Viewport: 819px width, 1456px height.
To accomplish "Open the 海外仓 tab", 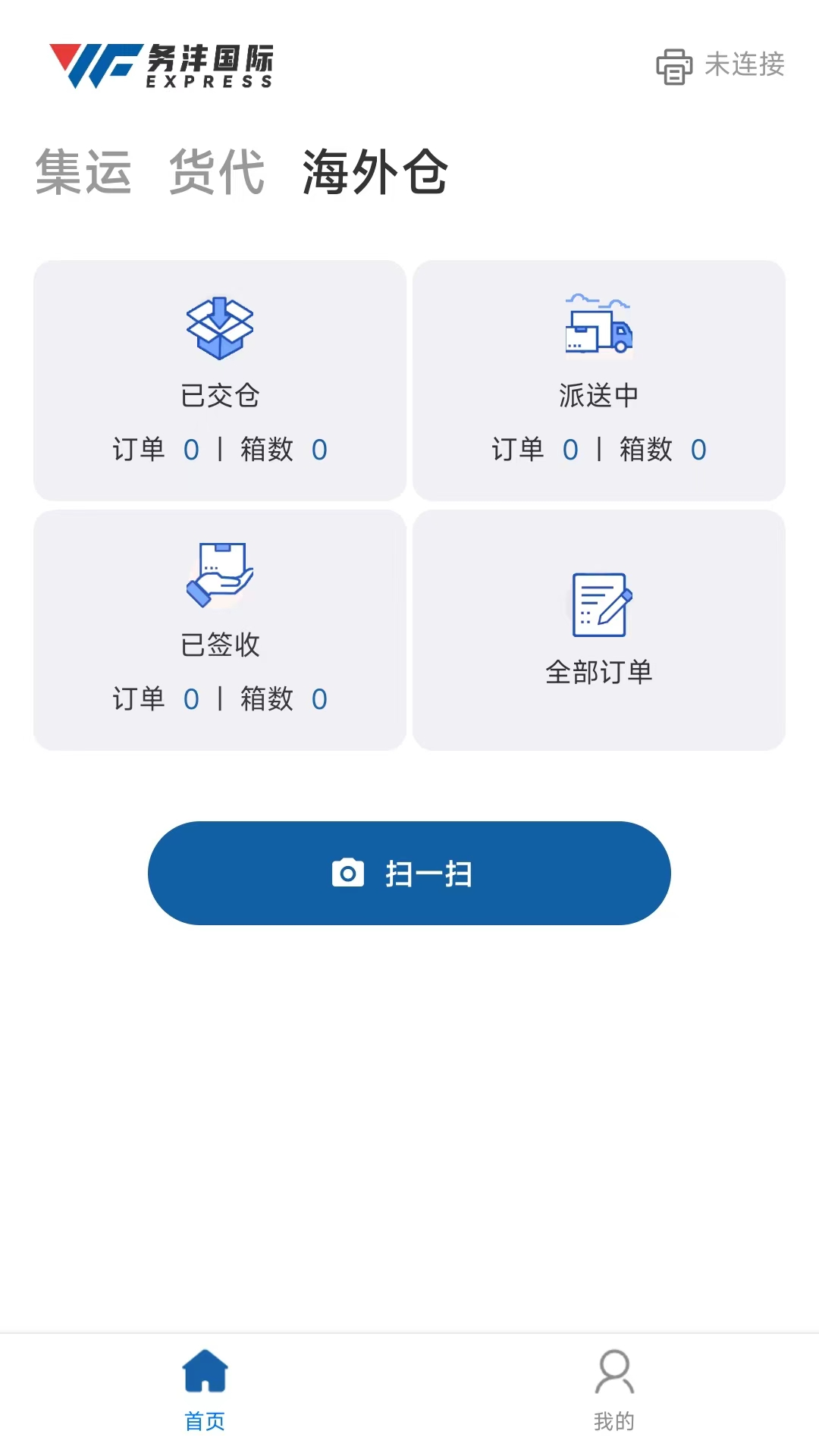I will pos(373,173).
